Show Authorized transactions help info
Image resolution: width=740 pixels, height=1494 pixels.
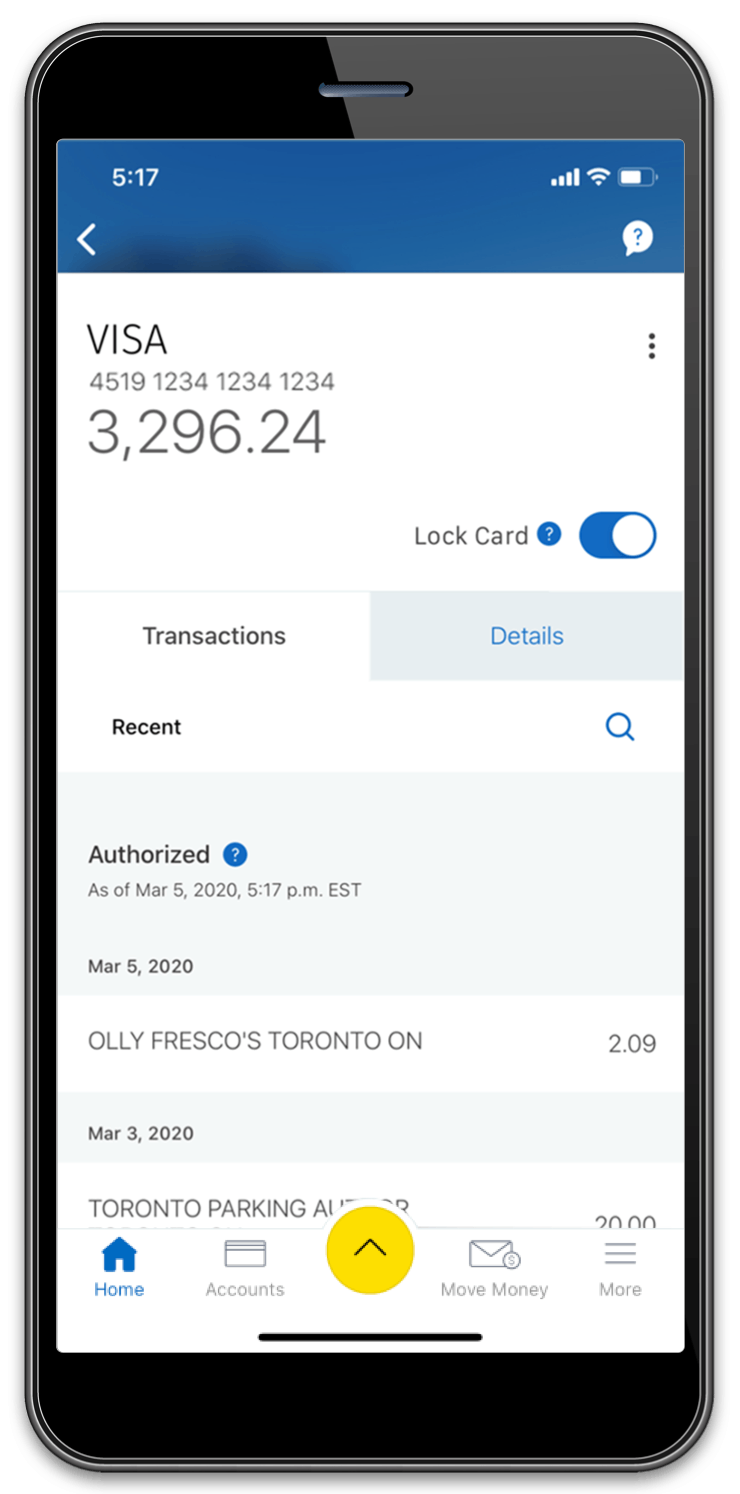coord(235,855)
